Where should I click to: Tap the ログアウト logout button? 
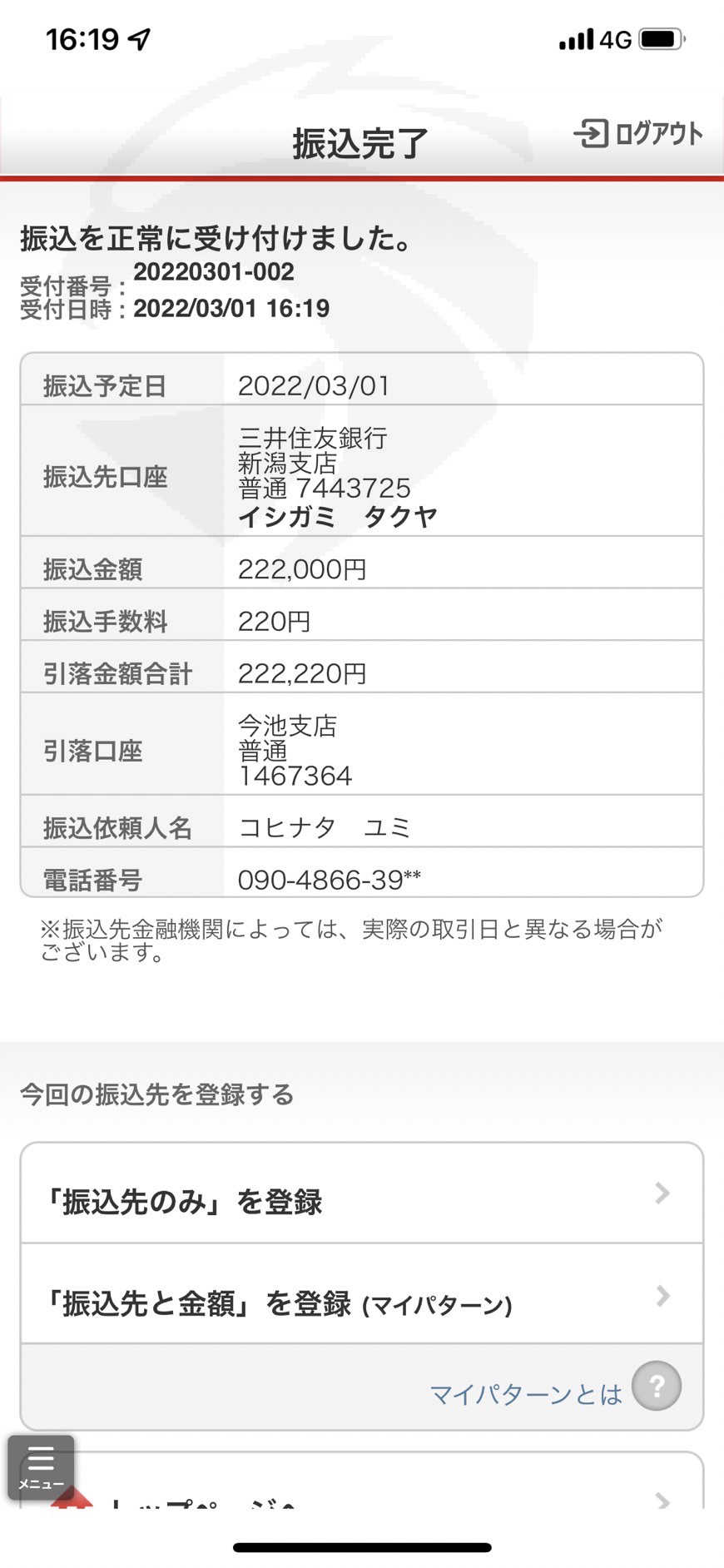(638, 133)
